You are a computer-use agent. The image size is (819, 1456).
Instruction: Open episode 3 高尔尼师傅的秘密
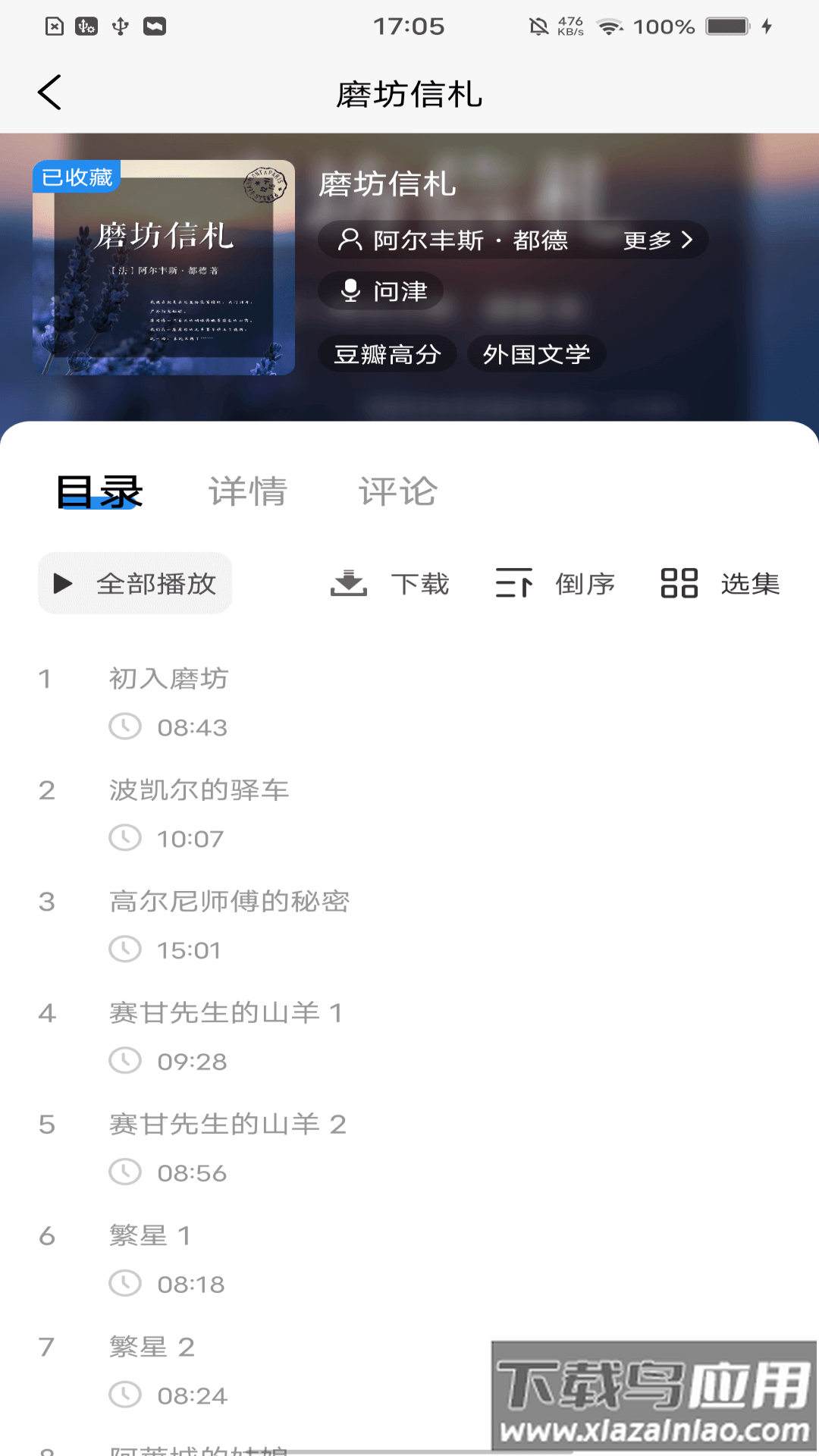pos(227,902)
